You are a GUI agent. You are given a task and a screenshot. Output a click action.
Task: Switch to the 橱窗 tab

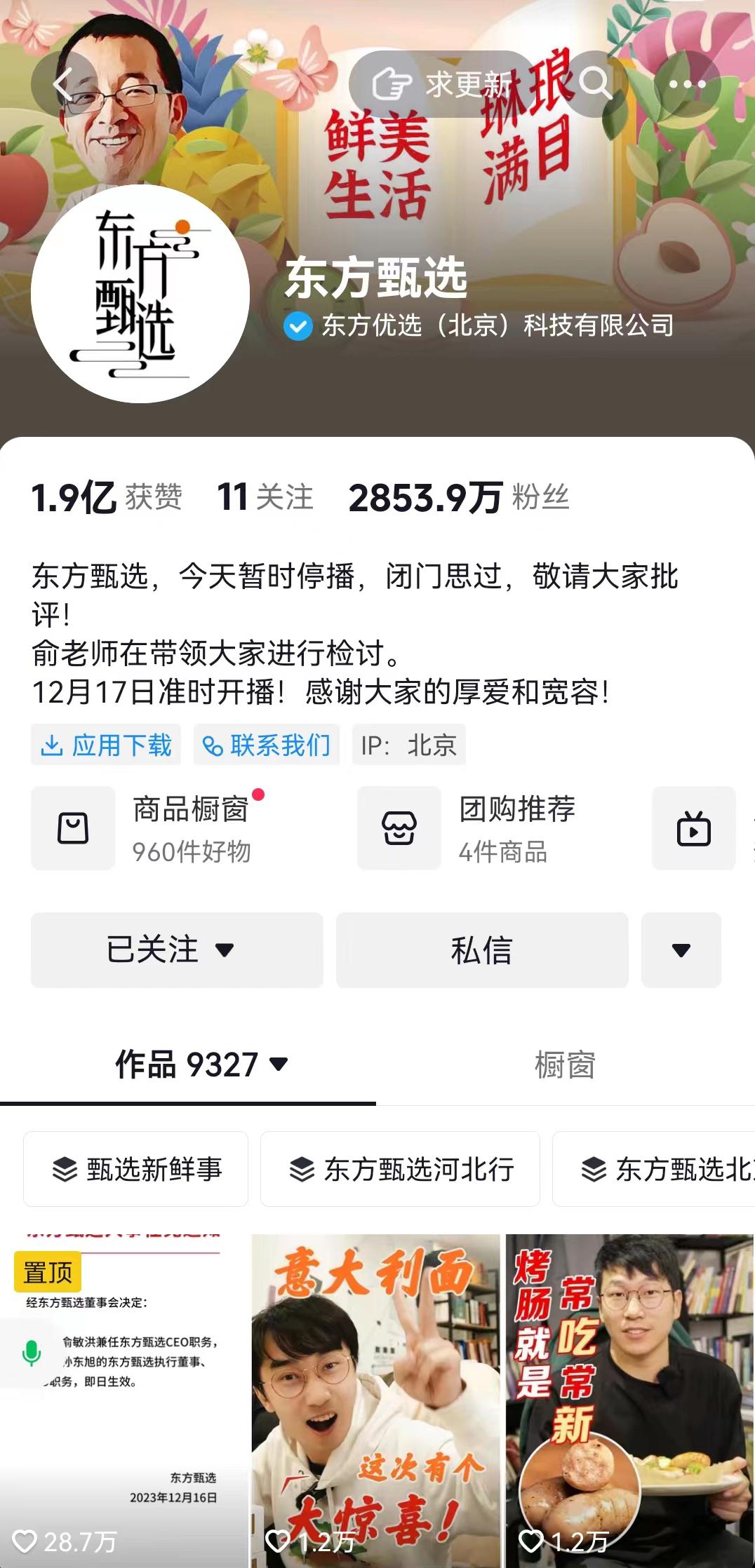565,1065
